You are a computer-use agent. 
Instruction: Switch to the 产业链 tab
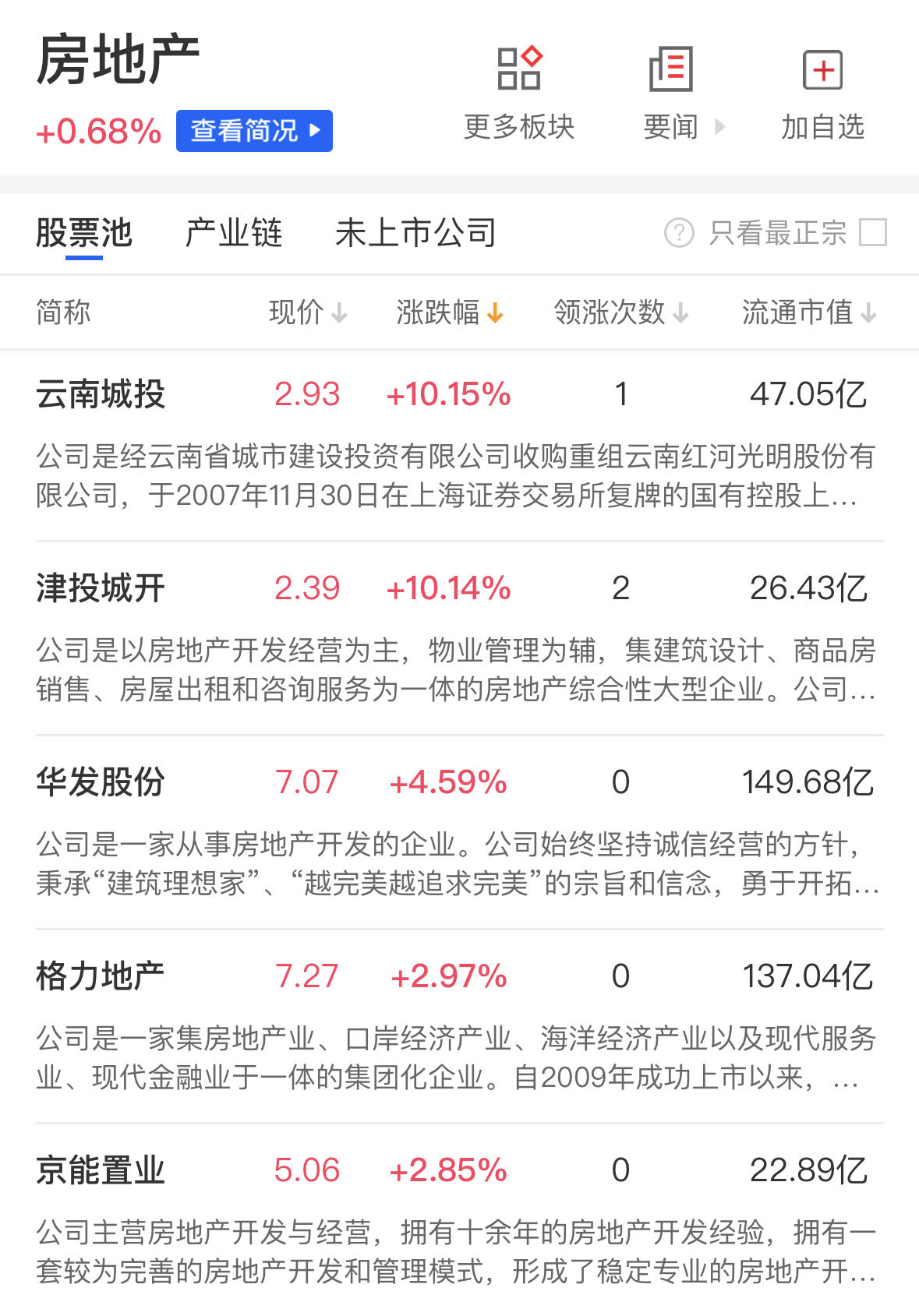(x=234, y=233)
